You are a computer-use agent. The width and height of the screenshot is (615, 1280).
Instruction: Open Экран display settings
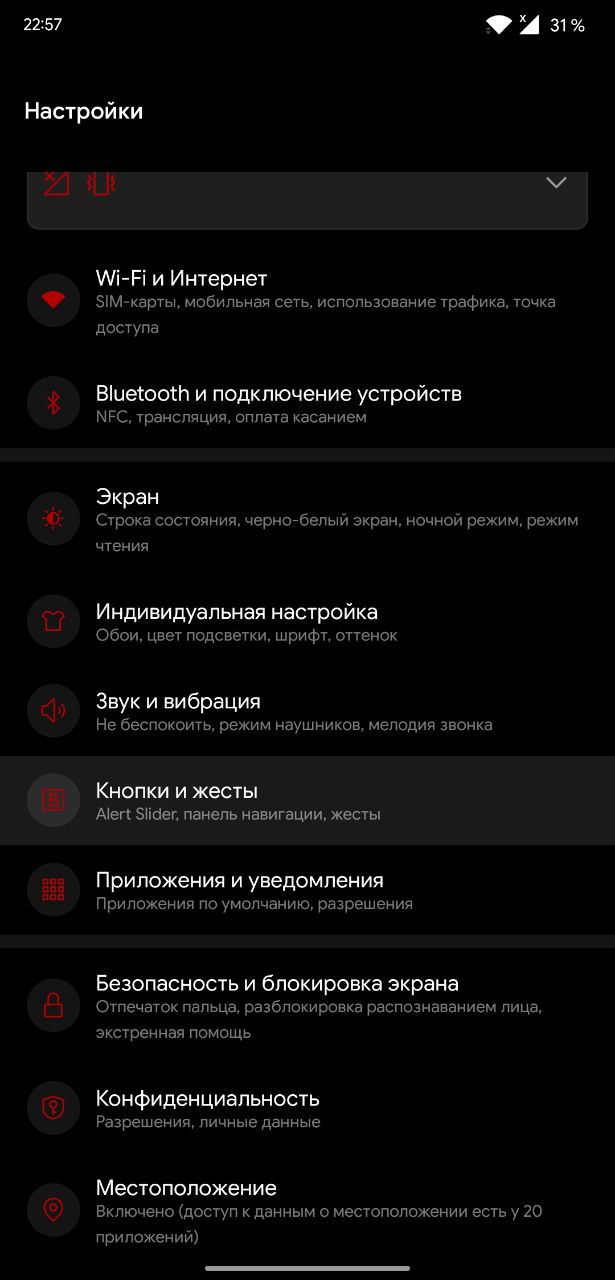point(307,519)
